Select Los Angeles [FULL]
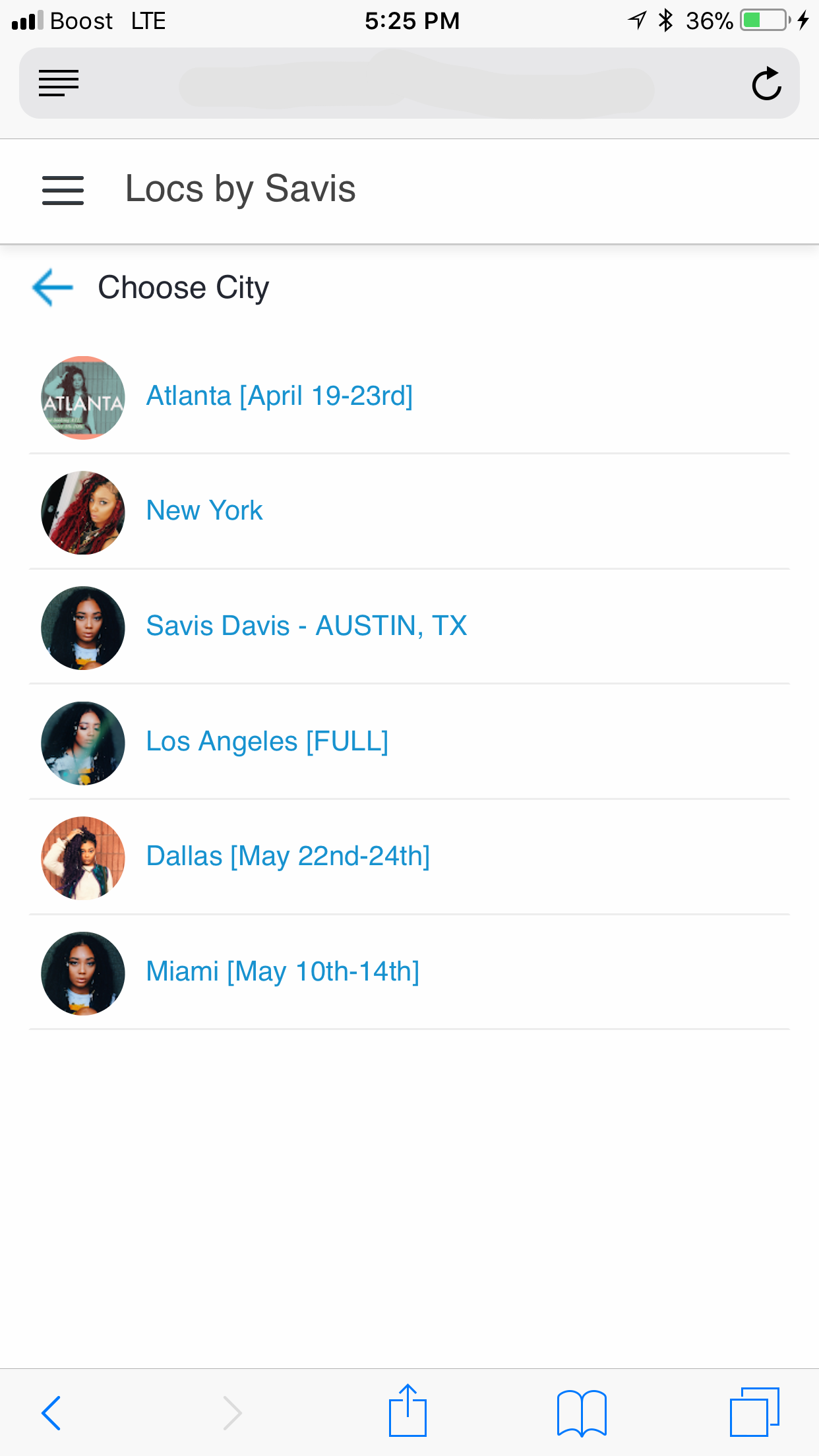Image resolution: width=819 pixels, height=1456 pixels. click(409, 742)
